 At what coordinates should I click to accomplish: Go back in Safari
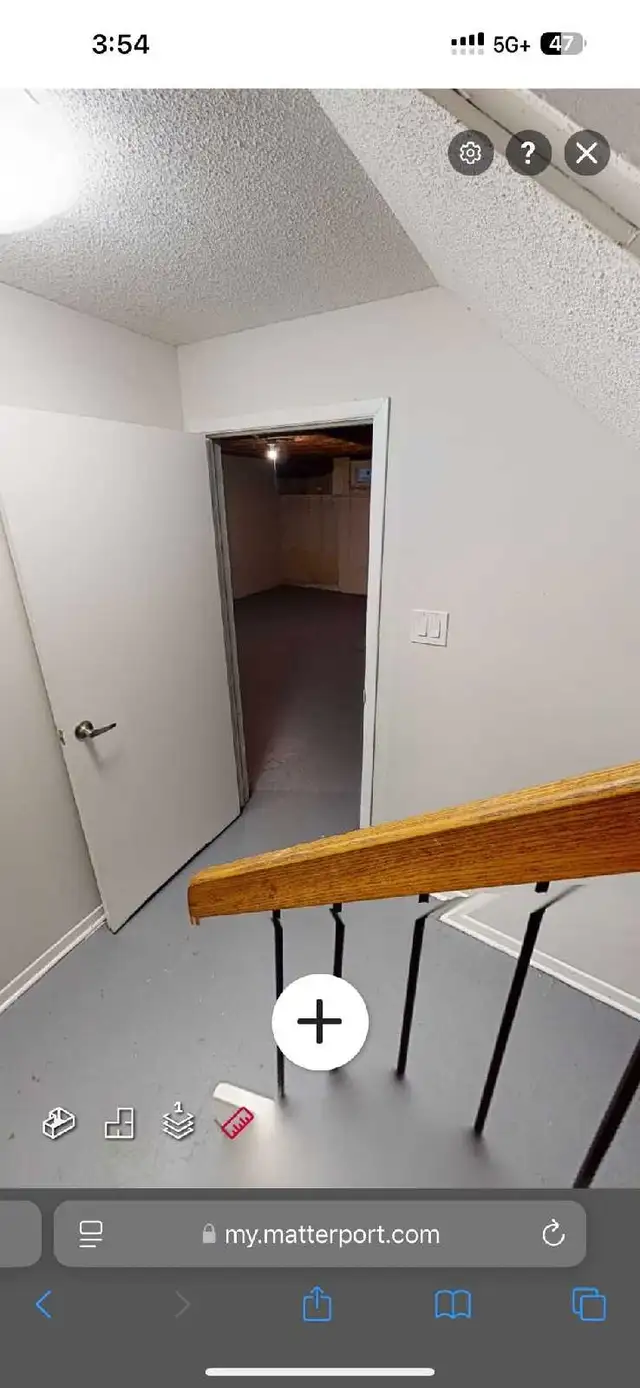click(x=43, y=1304)
